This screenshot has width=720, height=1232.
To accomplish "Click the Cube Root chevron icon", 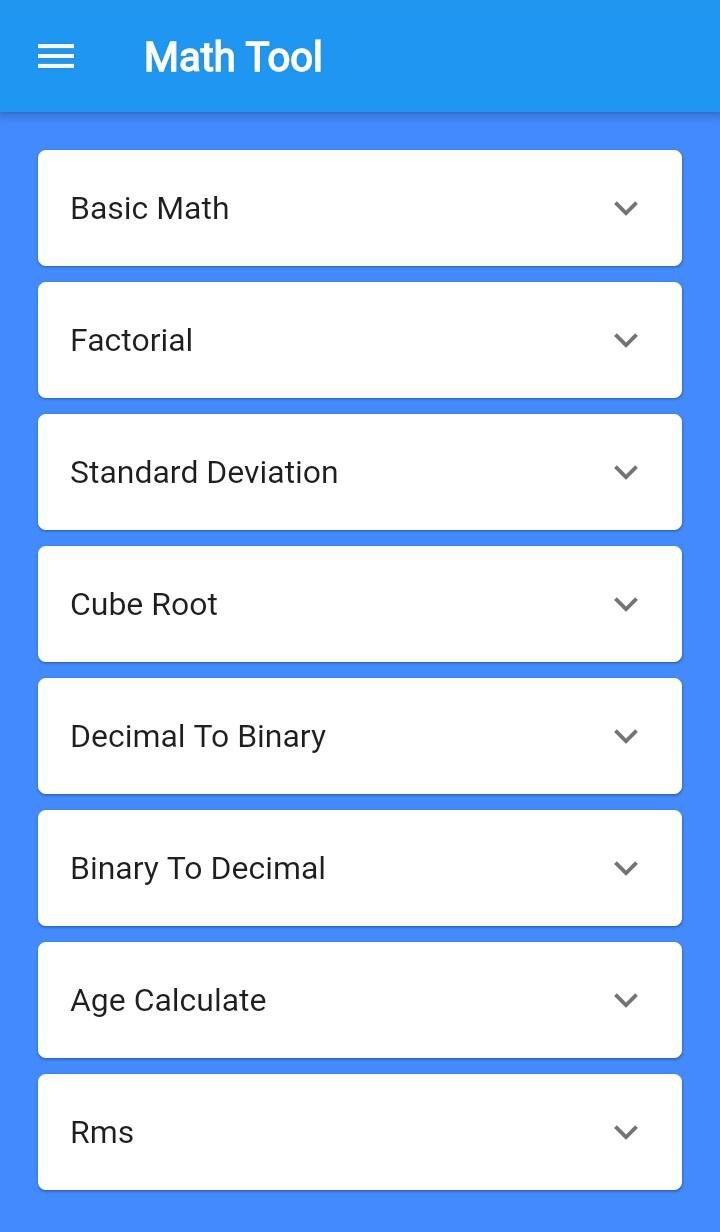I will [626, 604].
